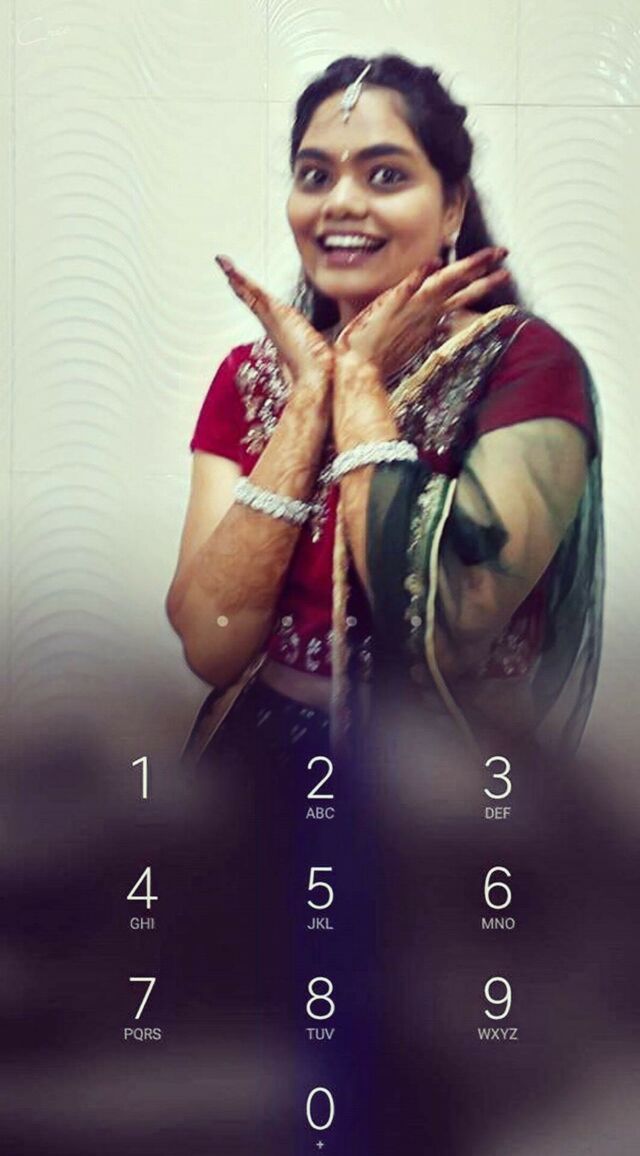Enter digit 3 DEF

pyautogui.click(x=498, y=787)
